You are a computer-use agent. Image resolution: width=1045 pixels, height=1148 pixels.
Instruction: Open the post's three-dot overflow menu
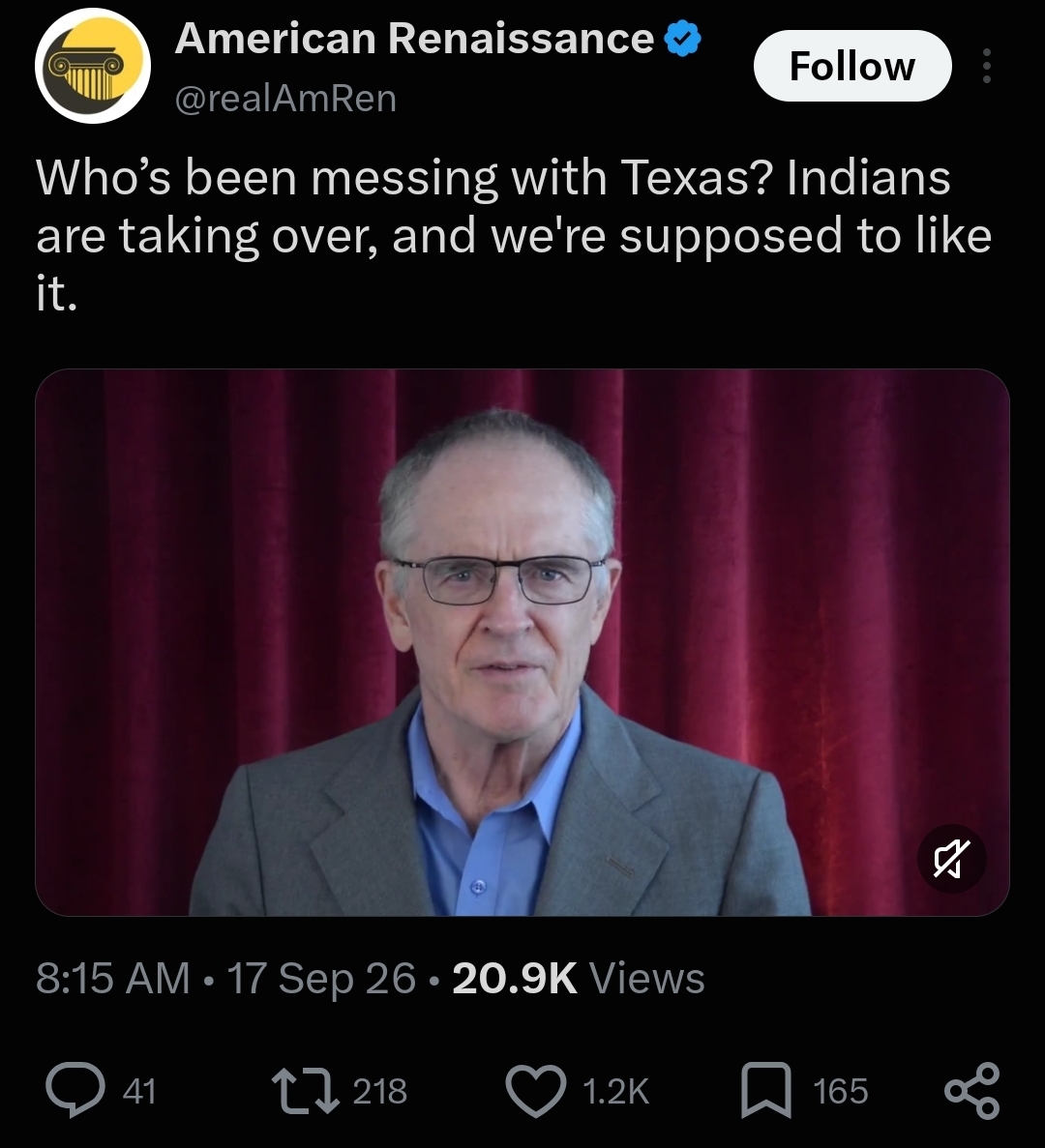(986, 66)
